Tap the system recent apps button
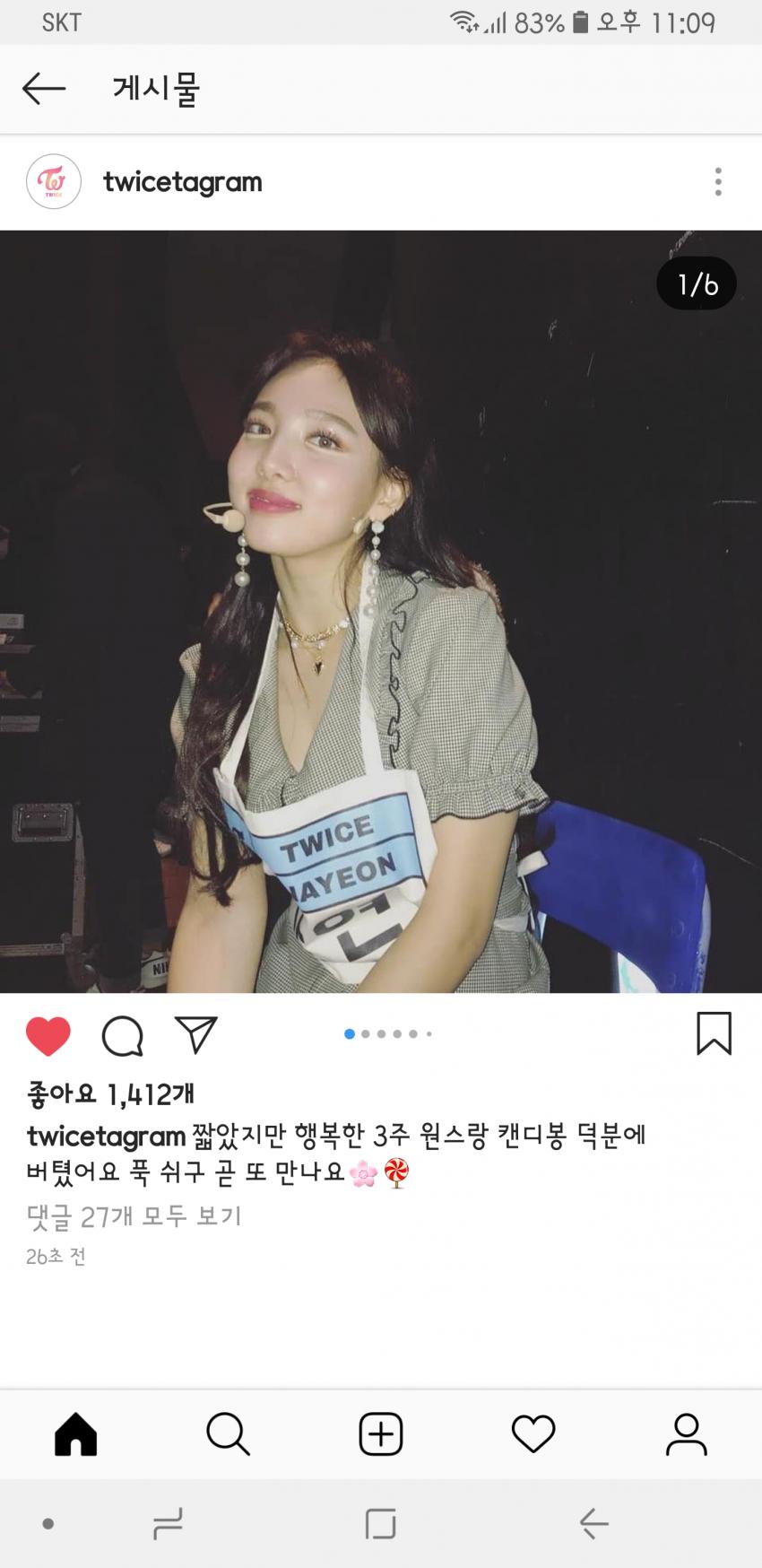The image size is (762, 1568). [168, 1522]
